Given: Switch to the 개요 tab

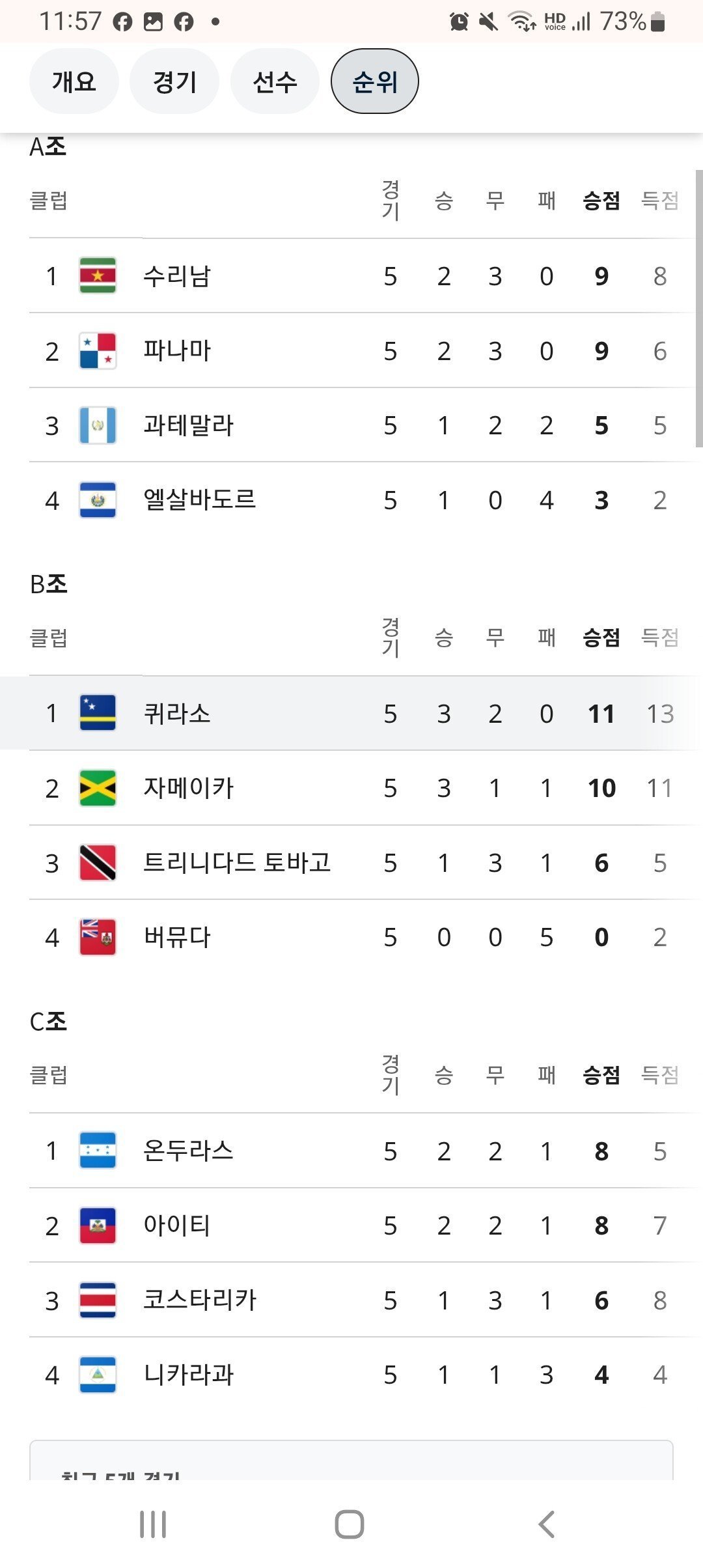Looking at the screenshot, I should point(74,81).
